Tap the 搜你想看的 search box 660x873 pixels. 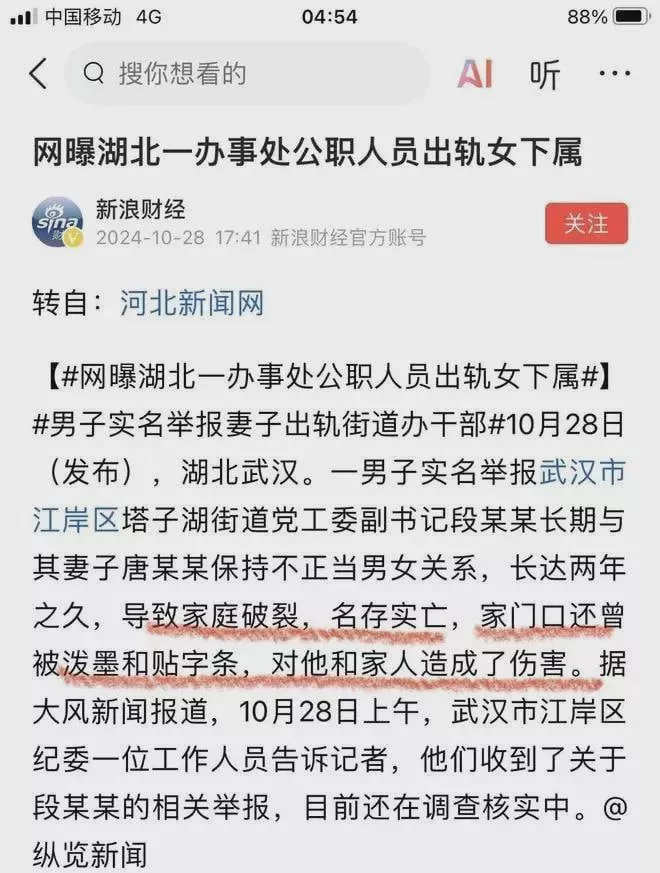pyautogui.click(x=245, y=74)
